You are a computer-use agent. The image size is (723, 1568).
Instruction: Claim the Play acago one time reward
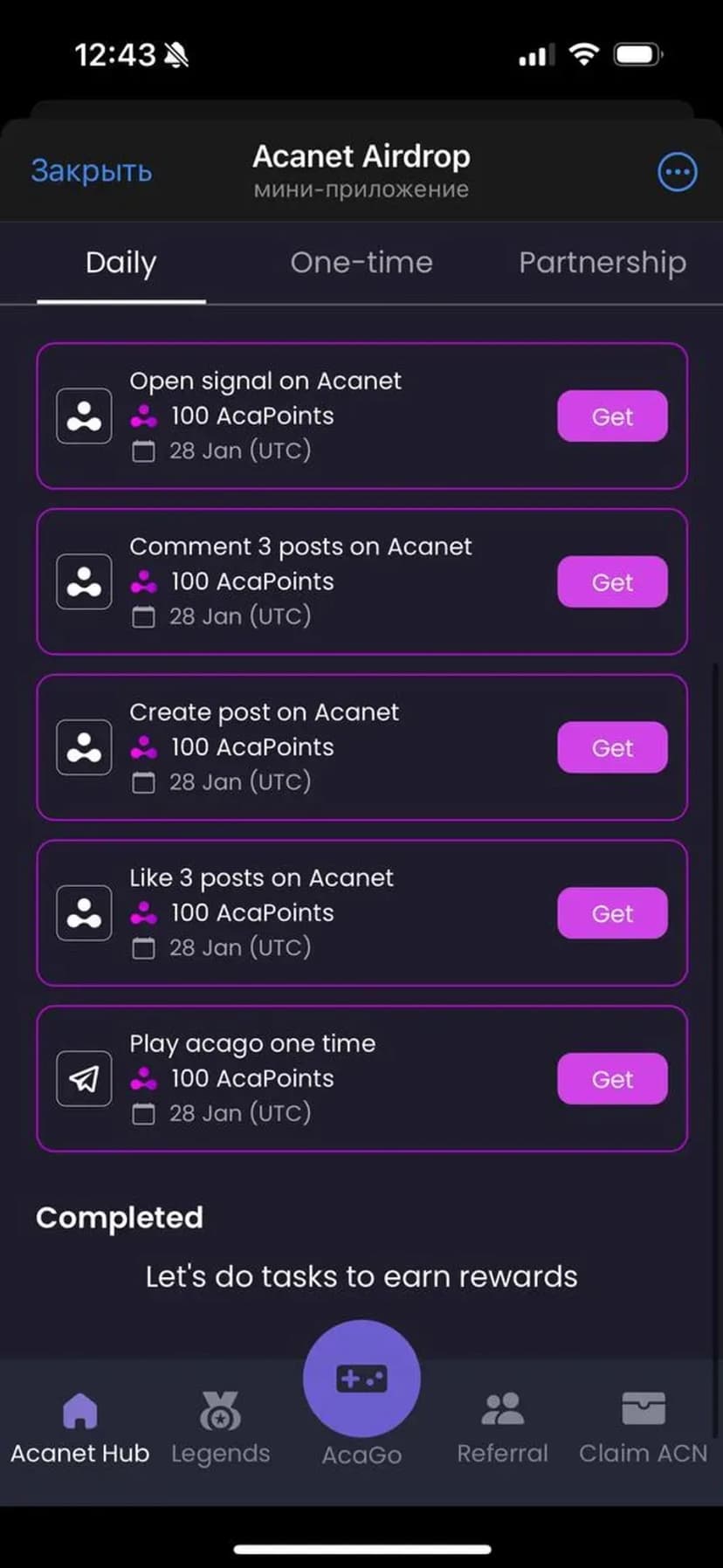point(612,1080)
